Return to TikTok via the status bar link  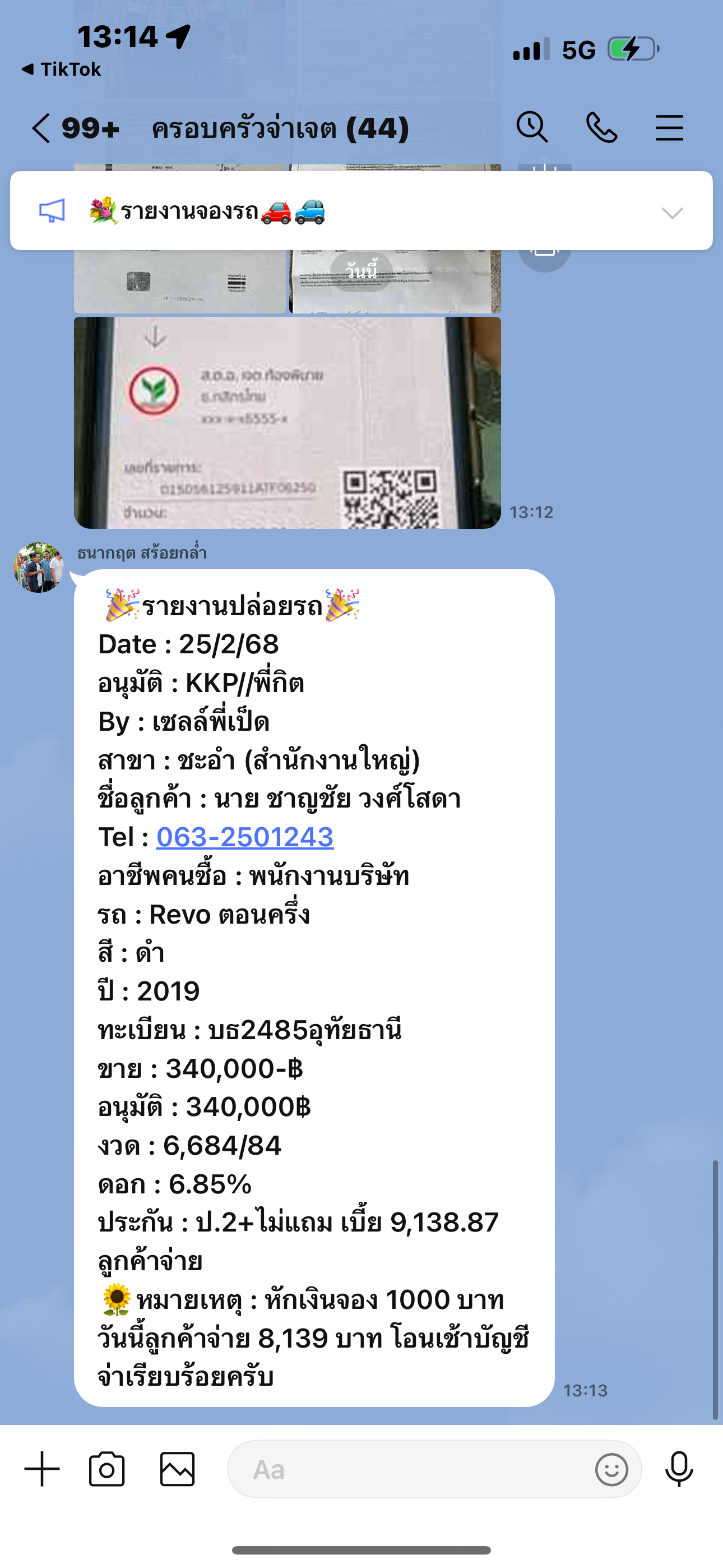coord(61,70)
